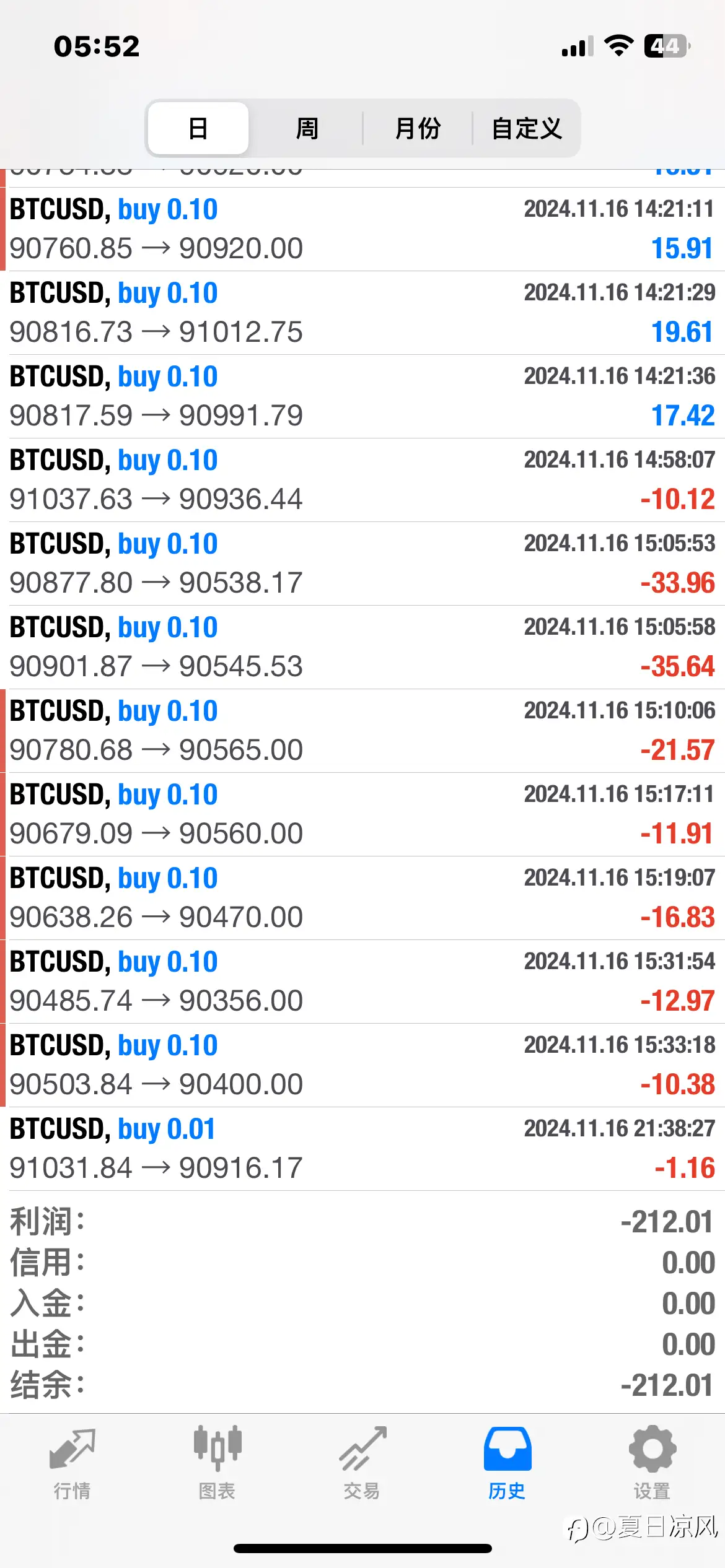Tap the 历史 history tab
725x1568 pixels.
[507, 1464]
